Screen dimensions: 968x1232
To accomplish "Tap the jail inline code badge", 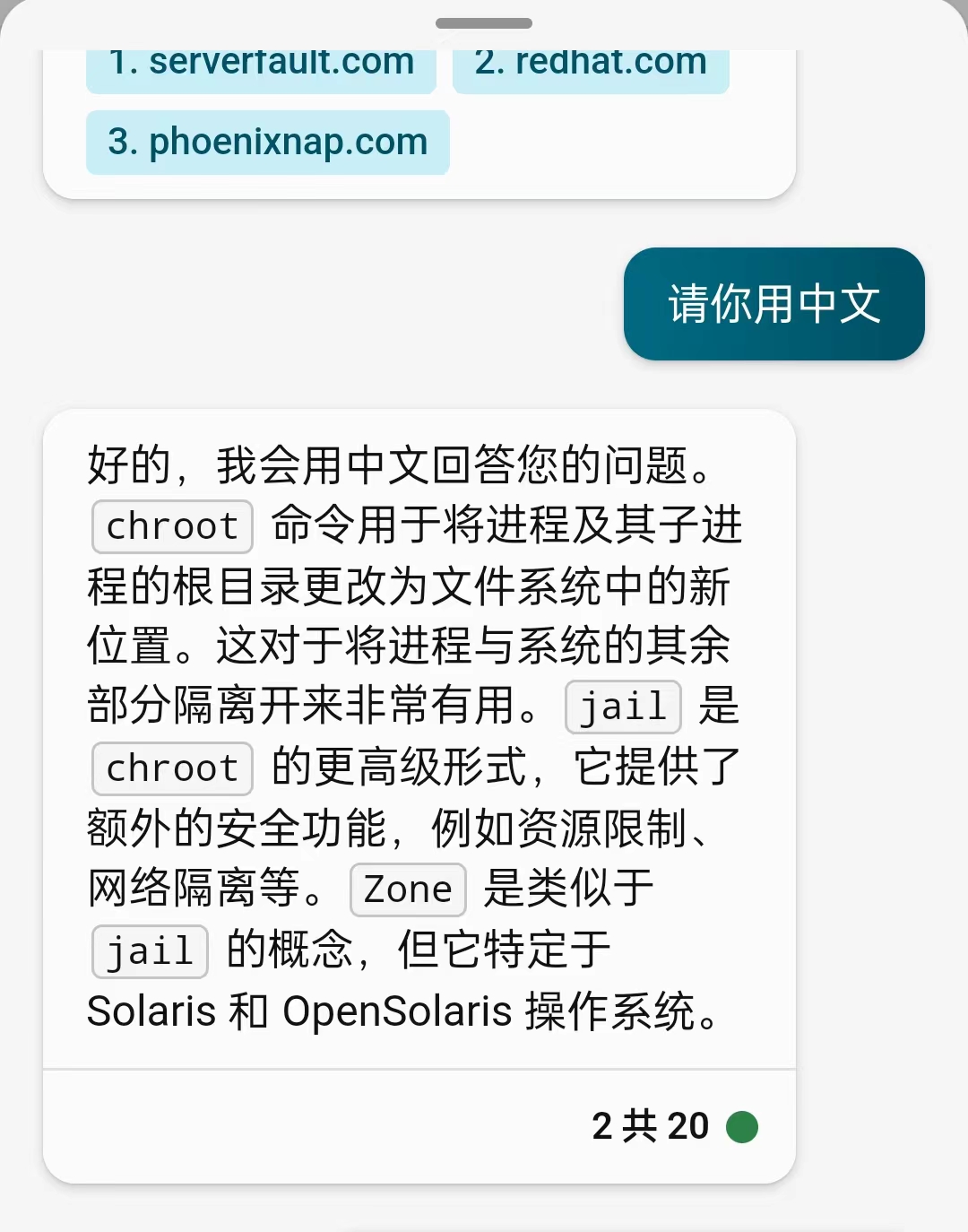I will (x=622, y=707).
